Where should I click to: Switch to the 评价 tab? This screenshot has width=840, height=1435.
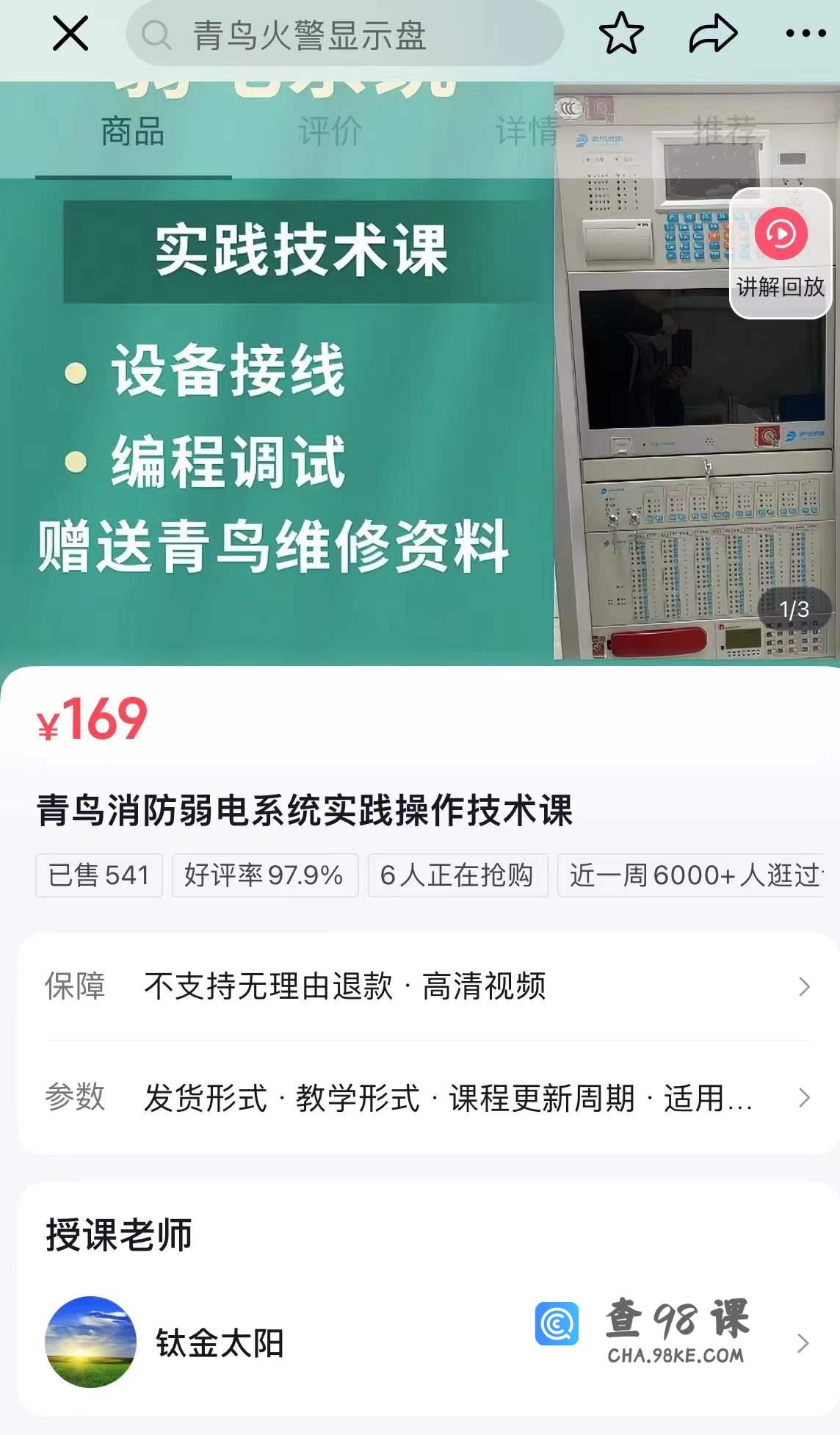coord(330,132)
